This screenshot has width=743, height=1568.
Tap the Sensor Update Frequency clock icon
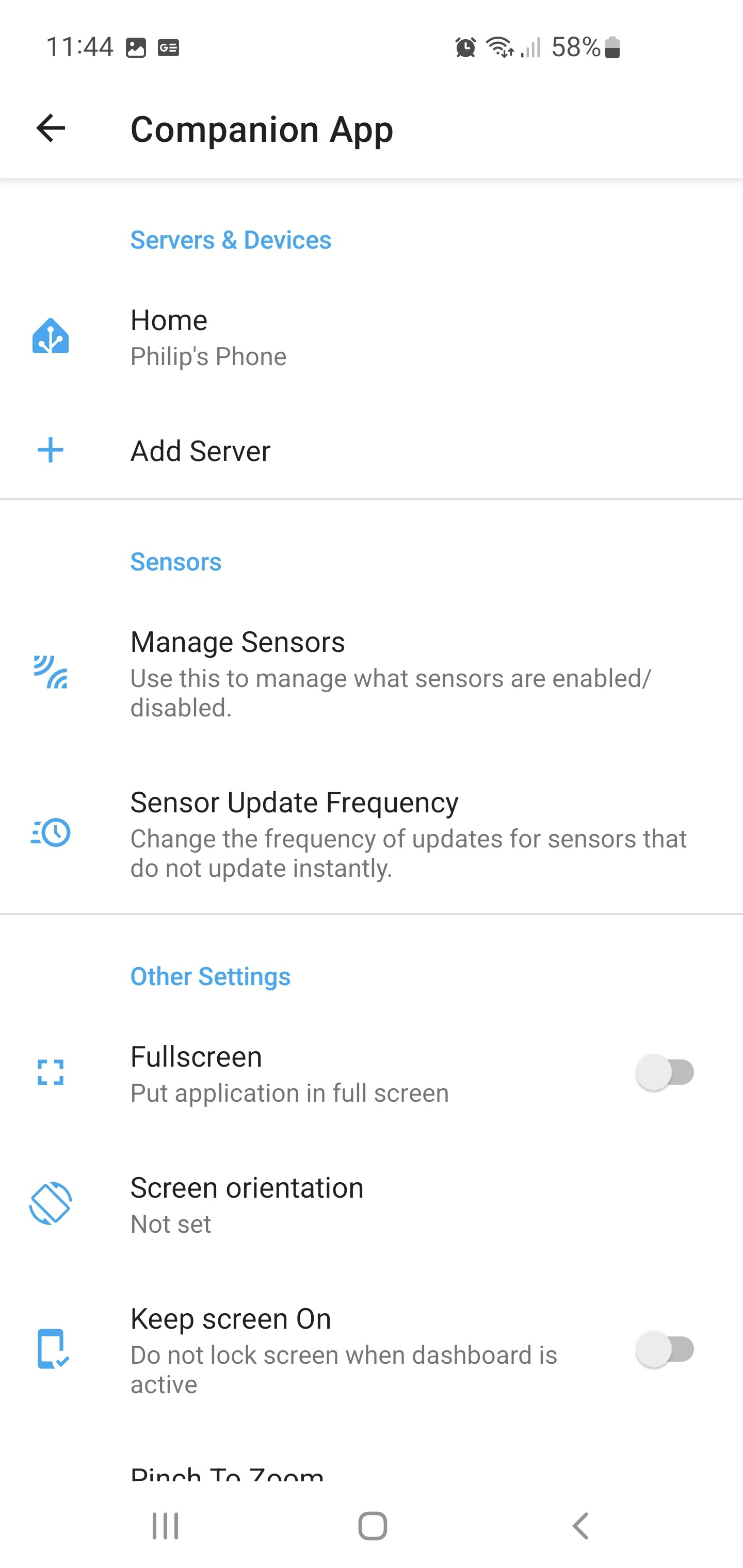[51, 832]
